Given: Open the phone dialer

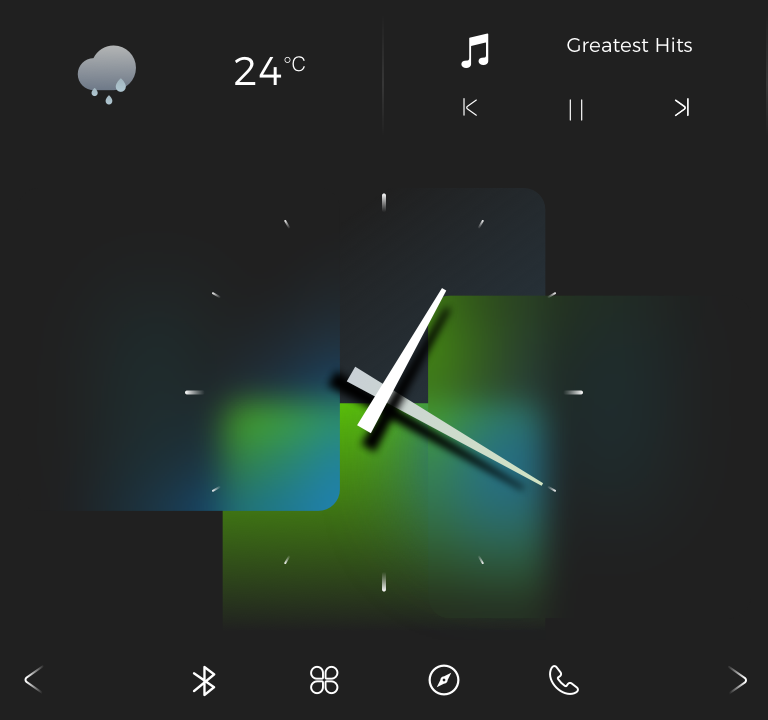Looking at the screenshot, I should pos(564,681).
